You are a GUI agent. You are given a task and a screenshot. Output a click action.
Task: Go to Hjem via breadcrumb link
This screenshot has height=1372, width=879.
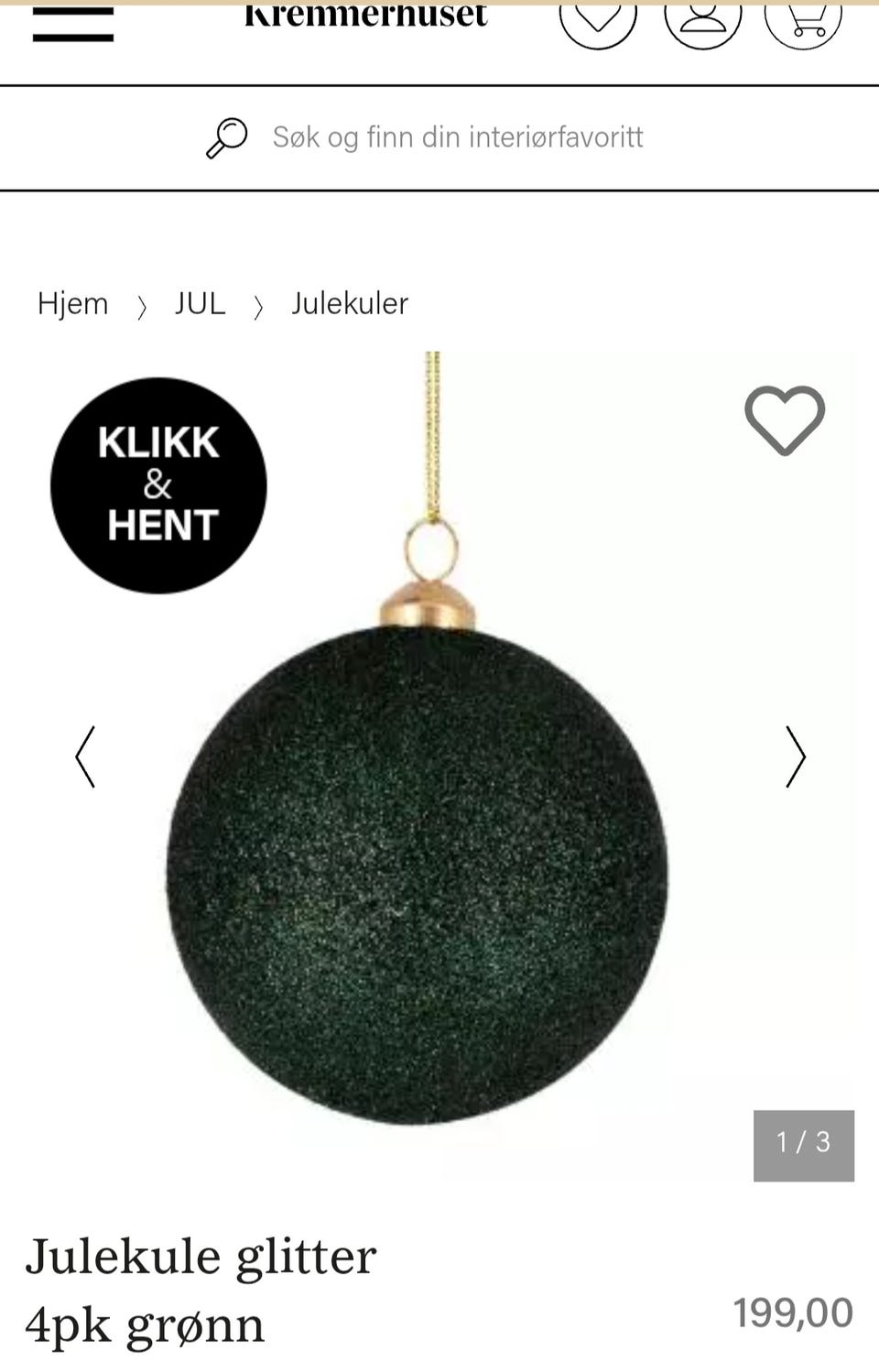click(73, 303)
